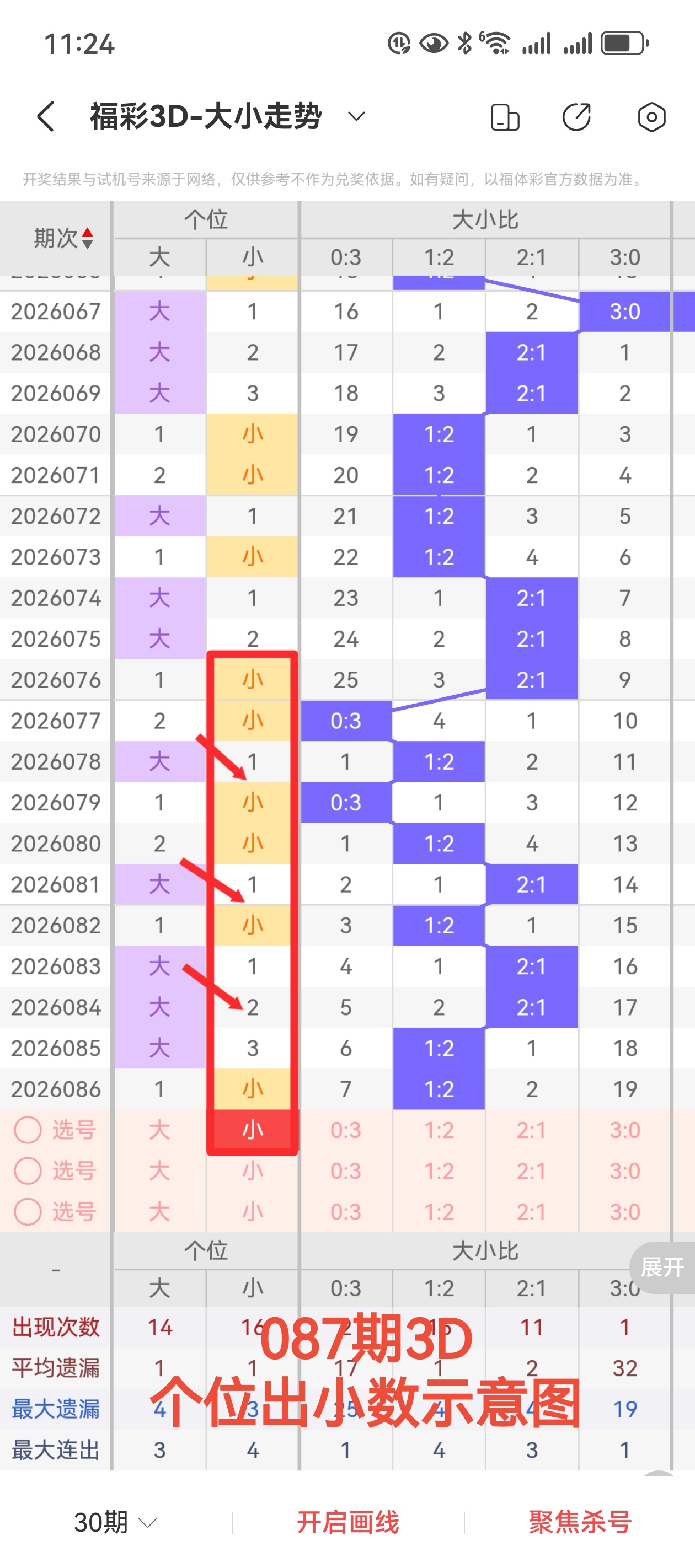Share this trend chart
The image size is (695, 1568).
576,117
